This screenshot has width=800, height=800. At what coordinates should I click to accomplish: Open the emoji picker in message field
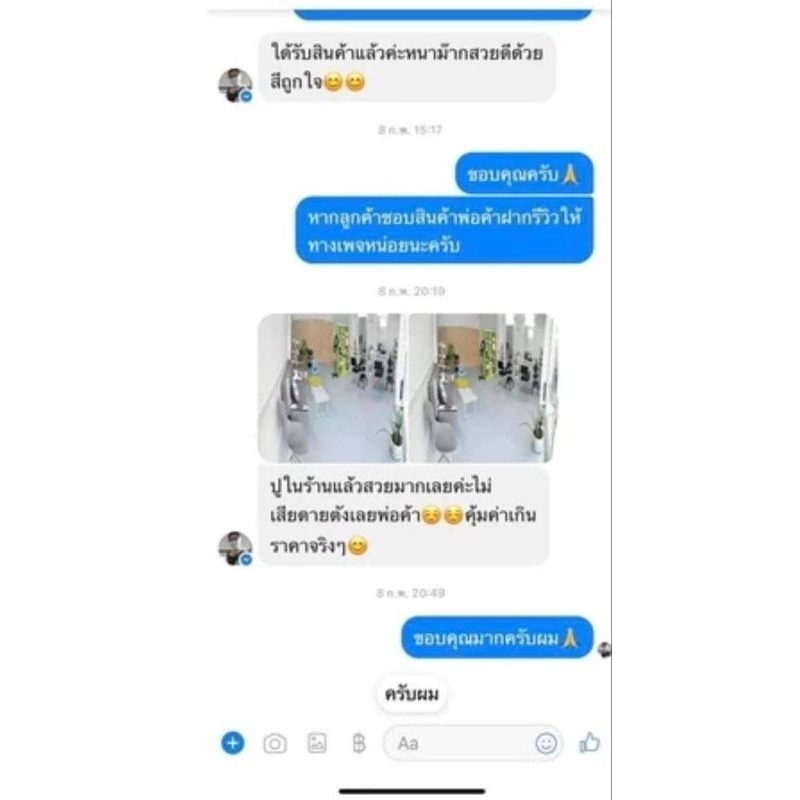546,743
